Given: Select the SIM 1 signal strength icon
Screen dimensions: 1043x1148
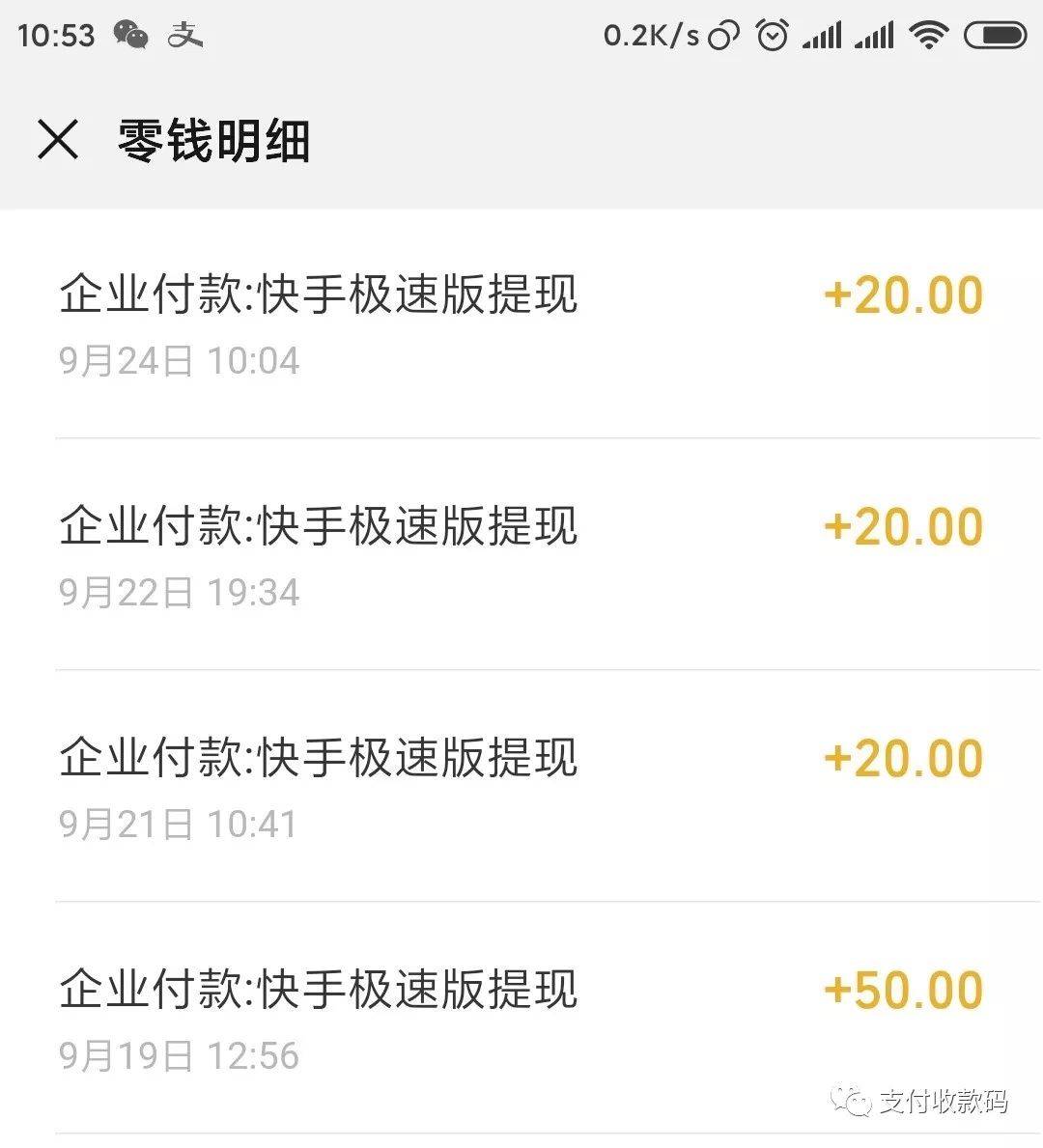Looking at the screenshot, I should pyautogui.click(x=822, y=35).
